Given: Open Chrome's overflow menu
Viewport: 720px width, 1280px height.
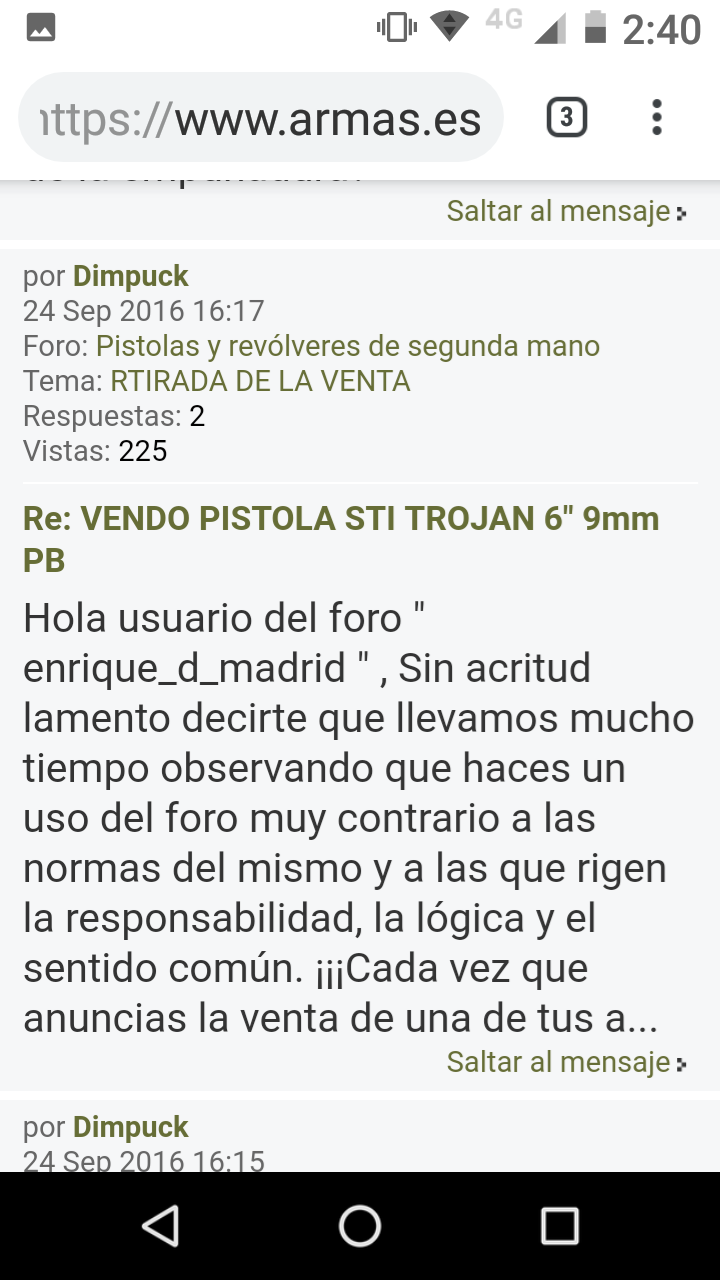Looking at the screenshot, I should tap(656, 118).
